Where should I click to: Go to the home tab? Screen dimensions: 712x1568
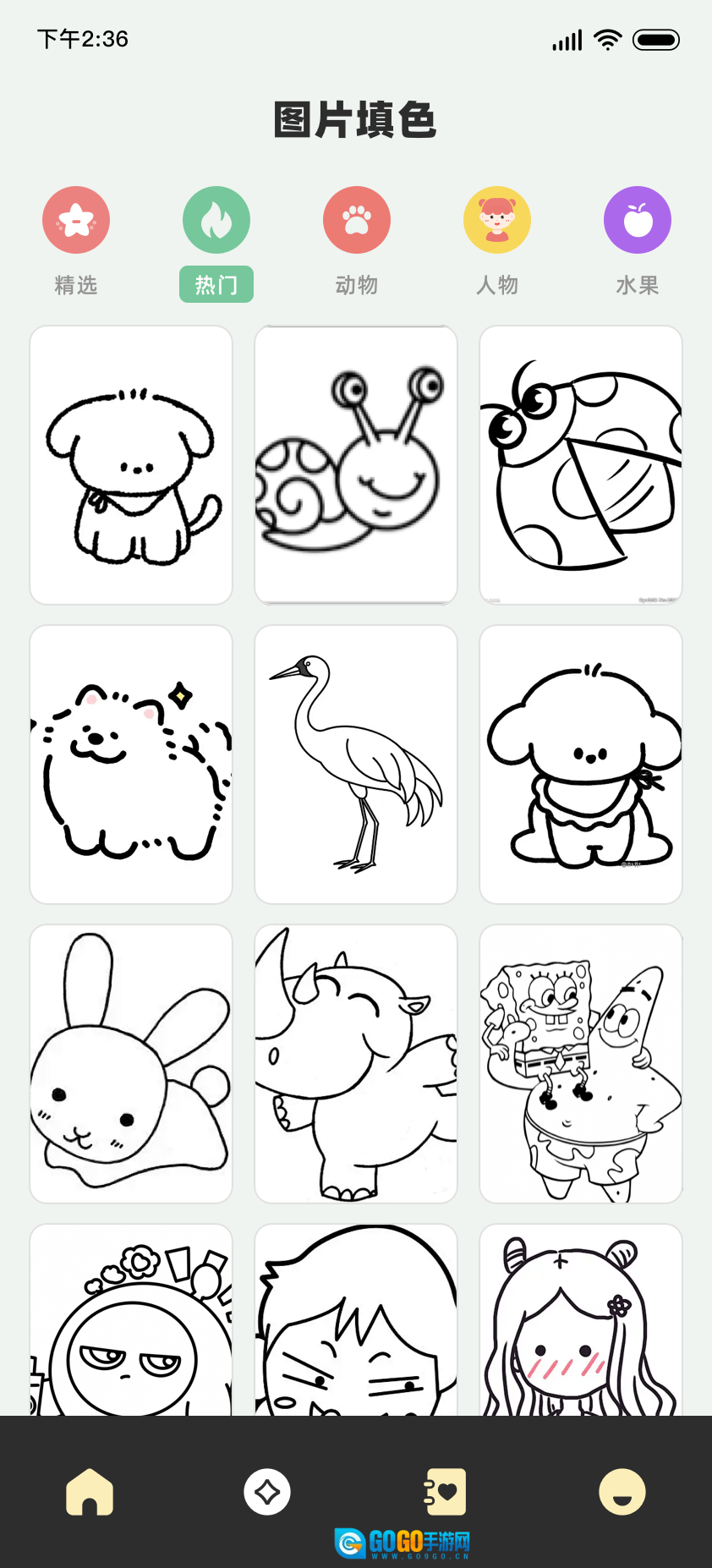pyautogui.click(x=90, y=1492)
